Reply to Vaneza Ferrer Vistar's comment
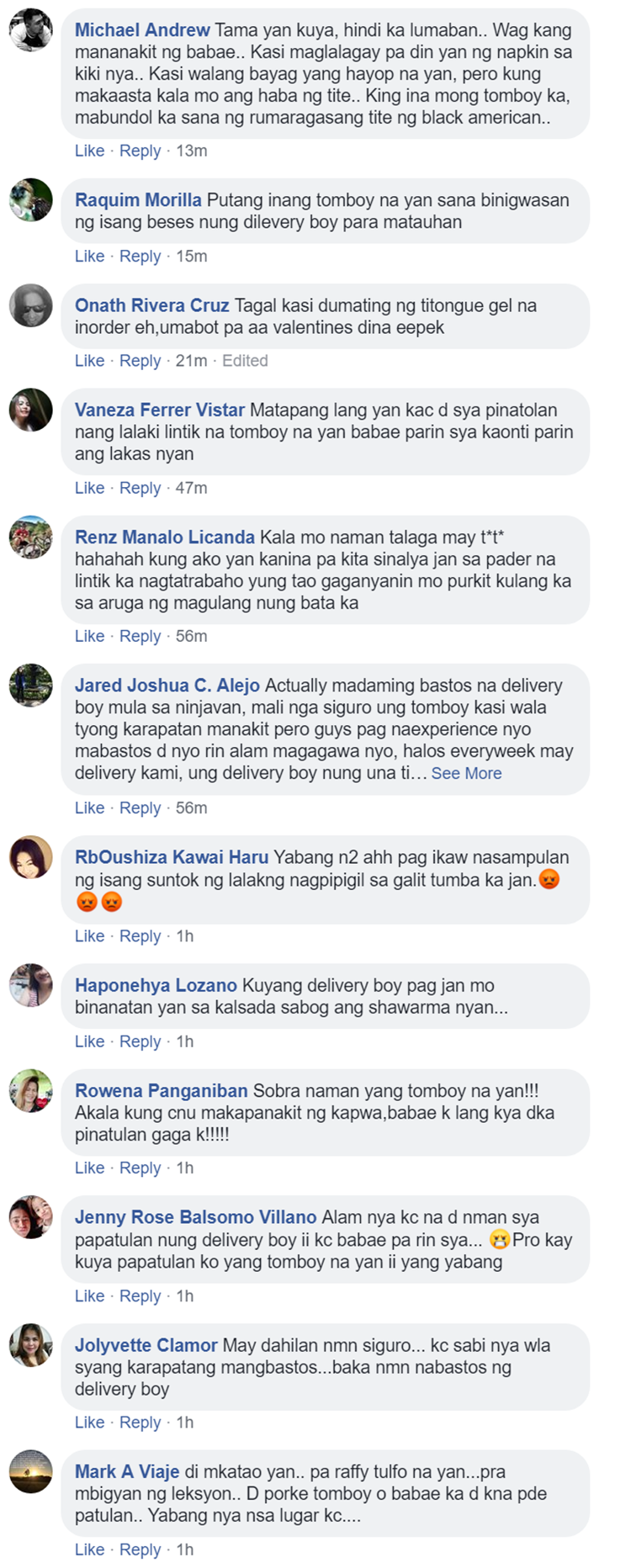 coord(140,488)
